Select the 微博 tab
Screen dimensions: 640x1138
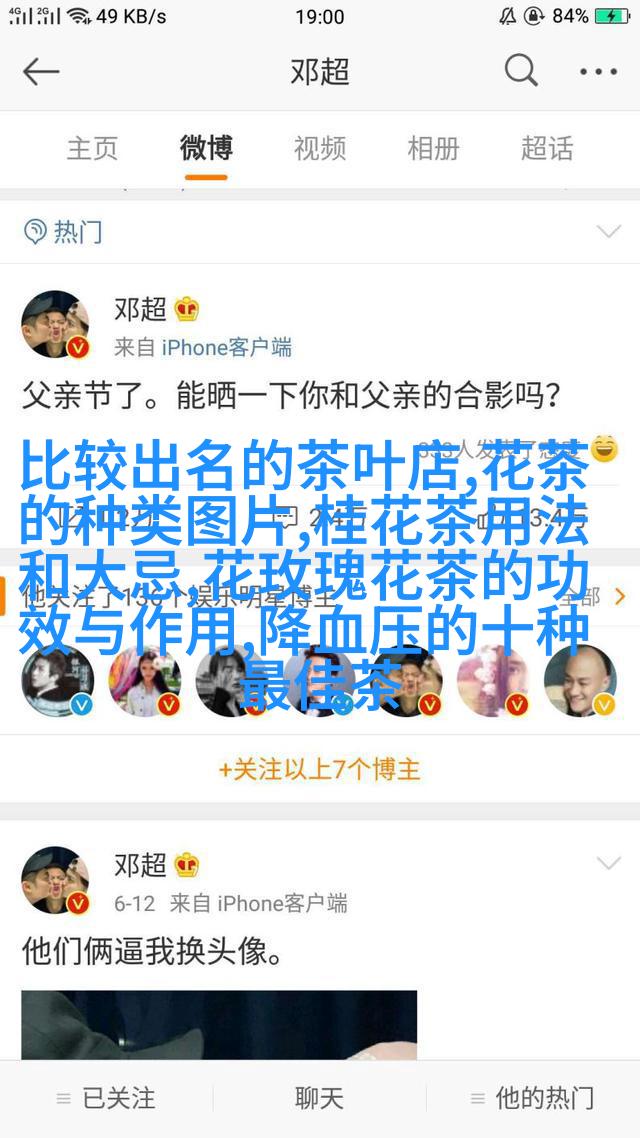pyautogui.click(x=206, y=149)
